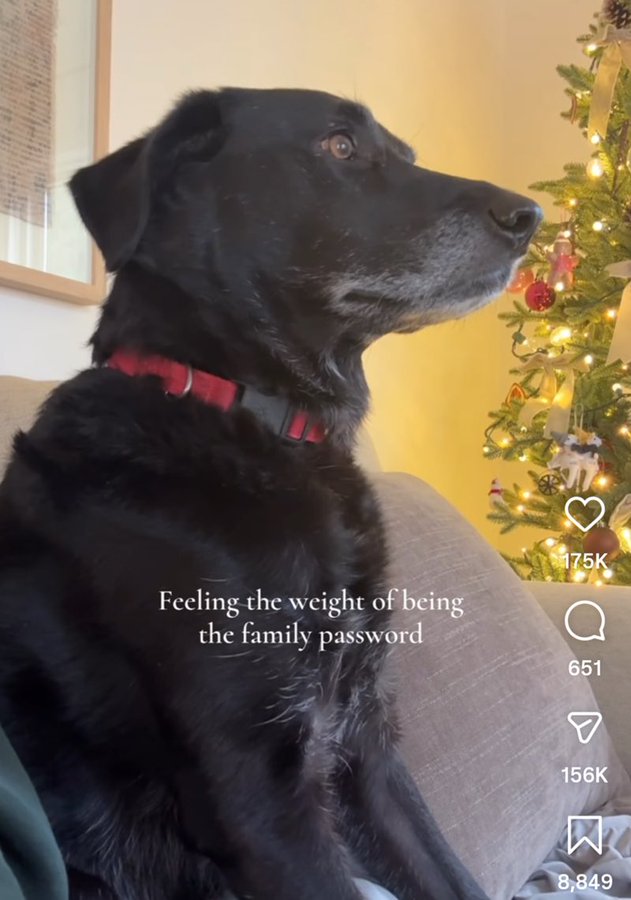The image size is (631, 900).
Task: Bookmark this video to saved
Action: tap(585, 834)
